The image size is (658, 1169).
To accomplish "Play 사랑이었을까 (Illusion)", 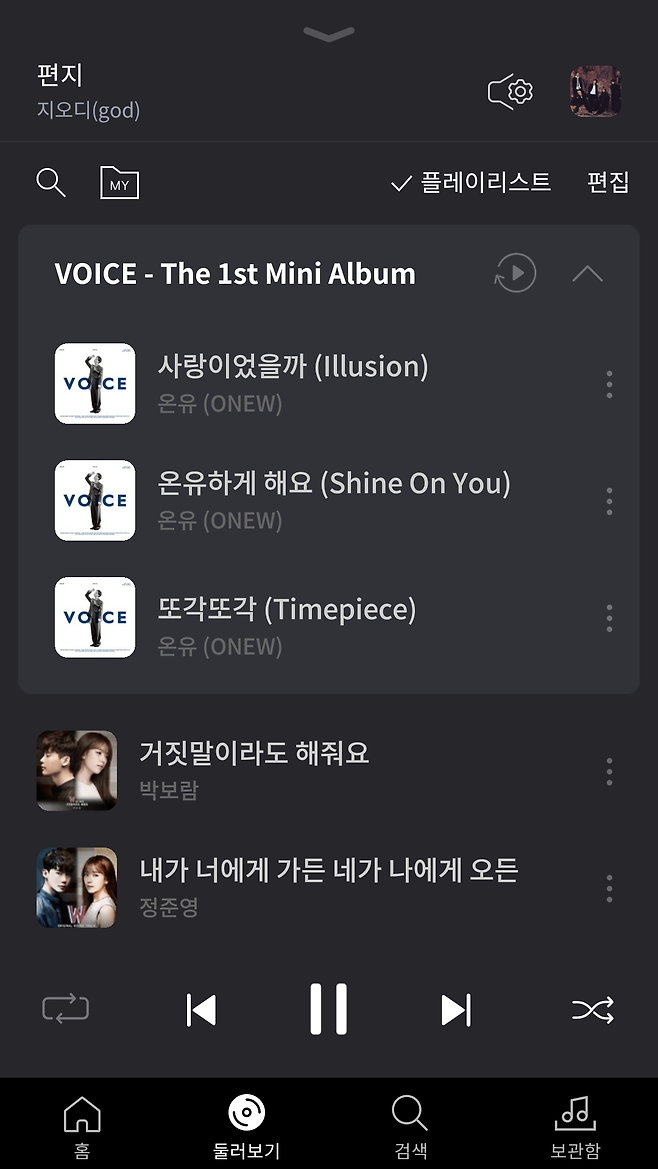I will pyautogui.click(x=292, y=367).
